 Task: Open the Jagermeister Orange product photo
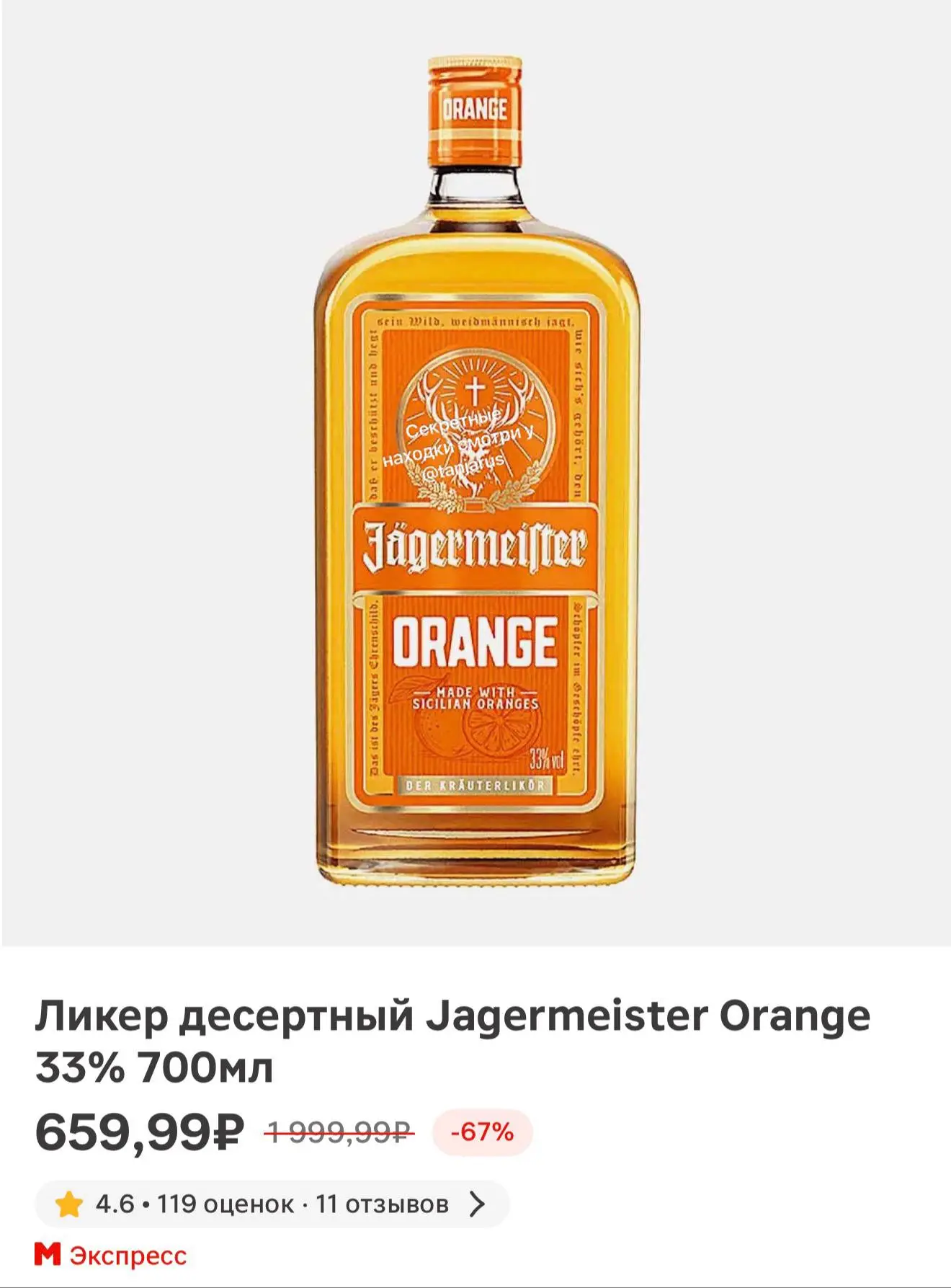pyautogui.click(x=475, y=473)
